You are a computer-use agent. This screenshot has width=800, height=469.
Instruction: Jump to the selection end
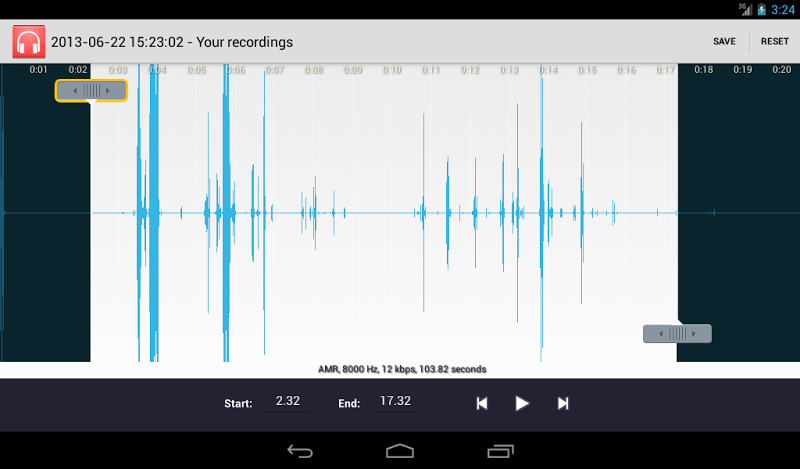click(x=563, y=403)
